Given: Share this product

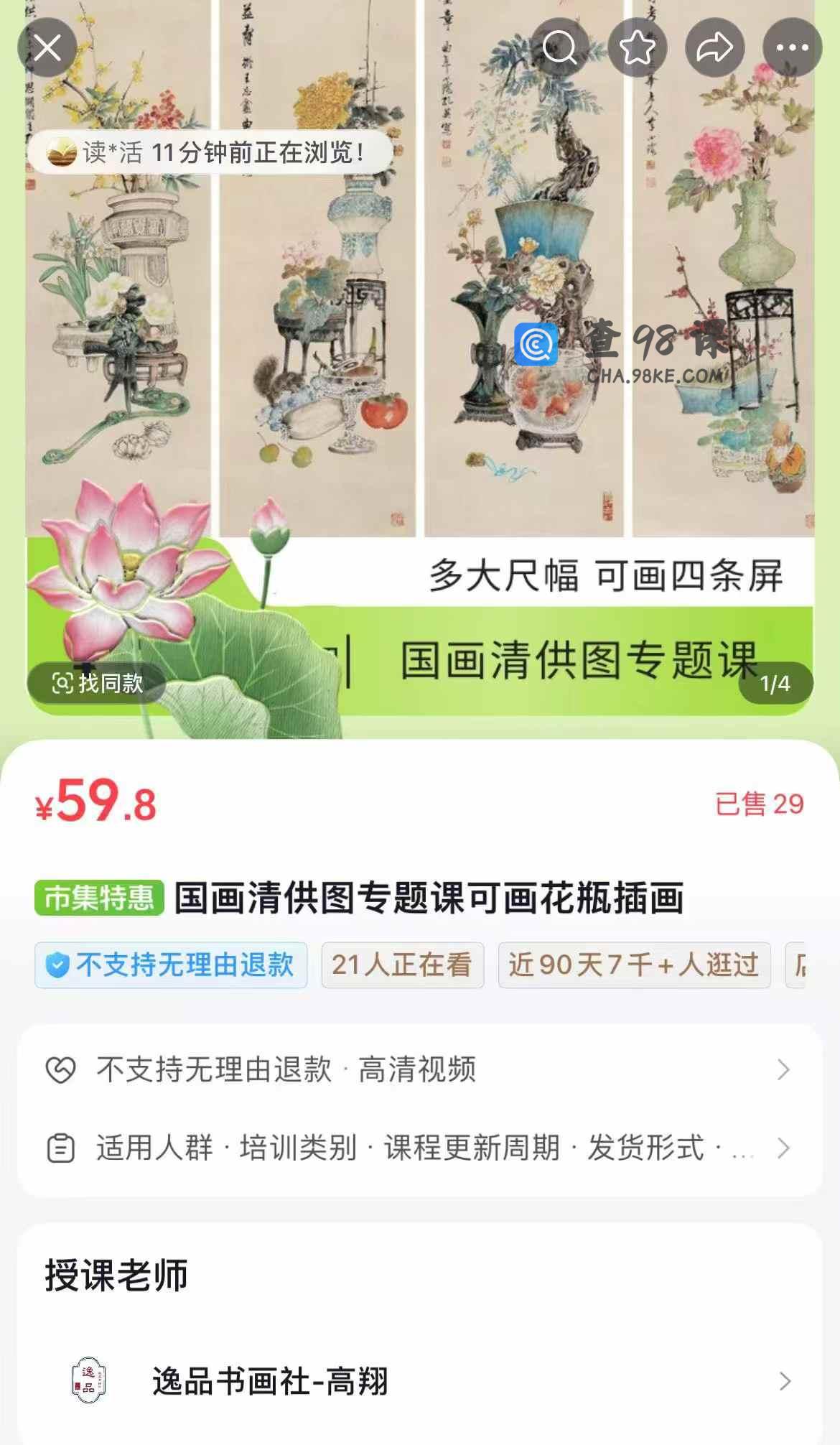Looking at the screenshot, I should coord(715,48).
